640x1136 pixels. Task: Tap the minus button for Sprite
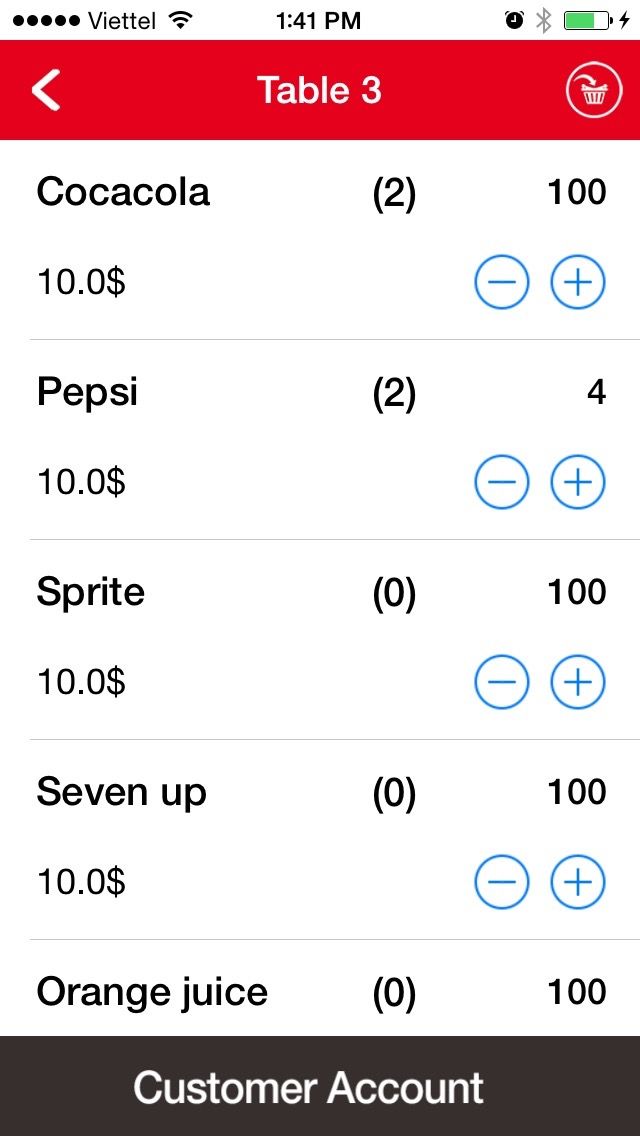point(501,682)
